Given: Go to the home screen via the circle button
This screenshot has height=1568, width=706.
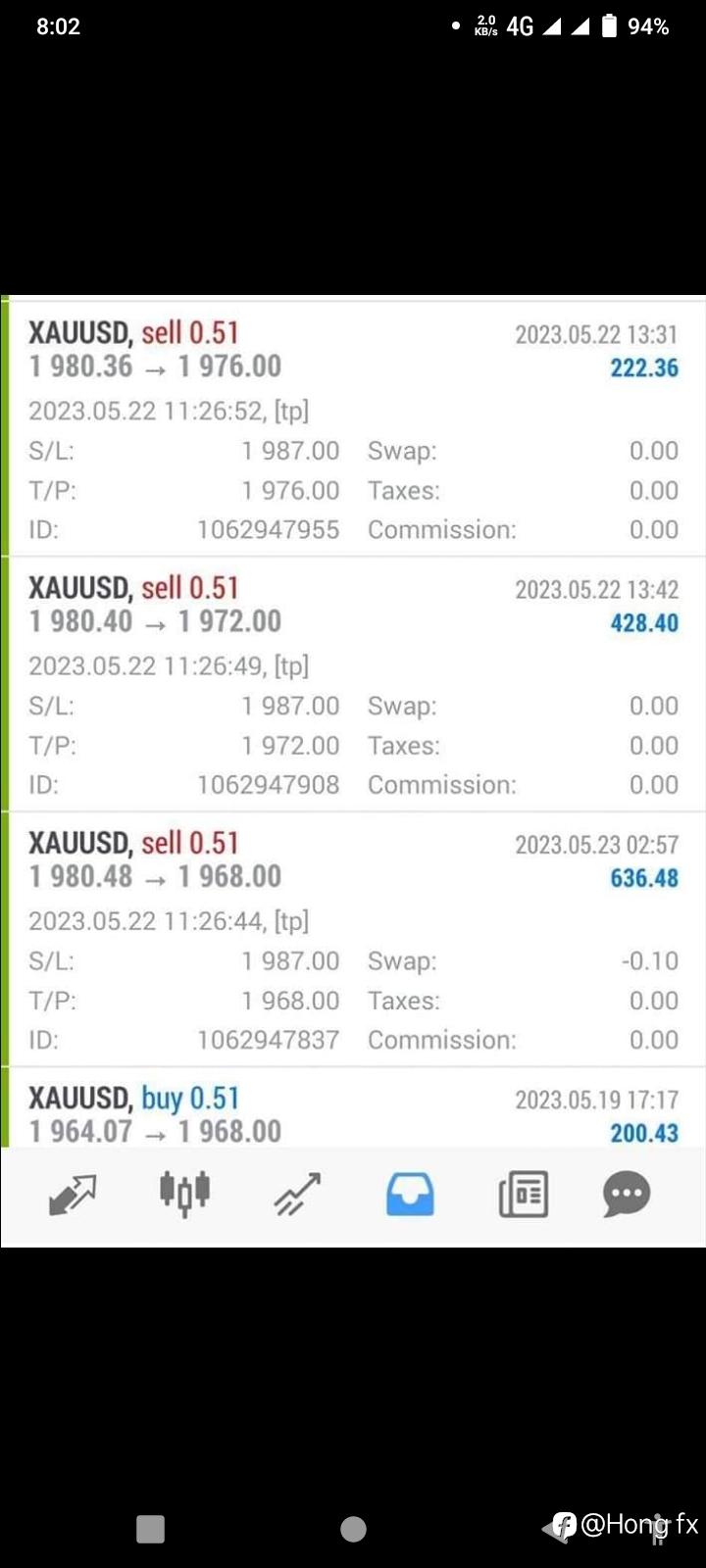Looking at the screenshot, I should pyautogui.click(x=353, y=1529).
